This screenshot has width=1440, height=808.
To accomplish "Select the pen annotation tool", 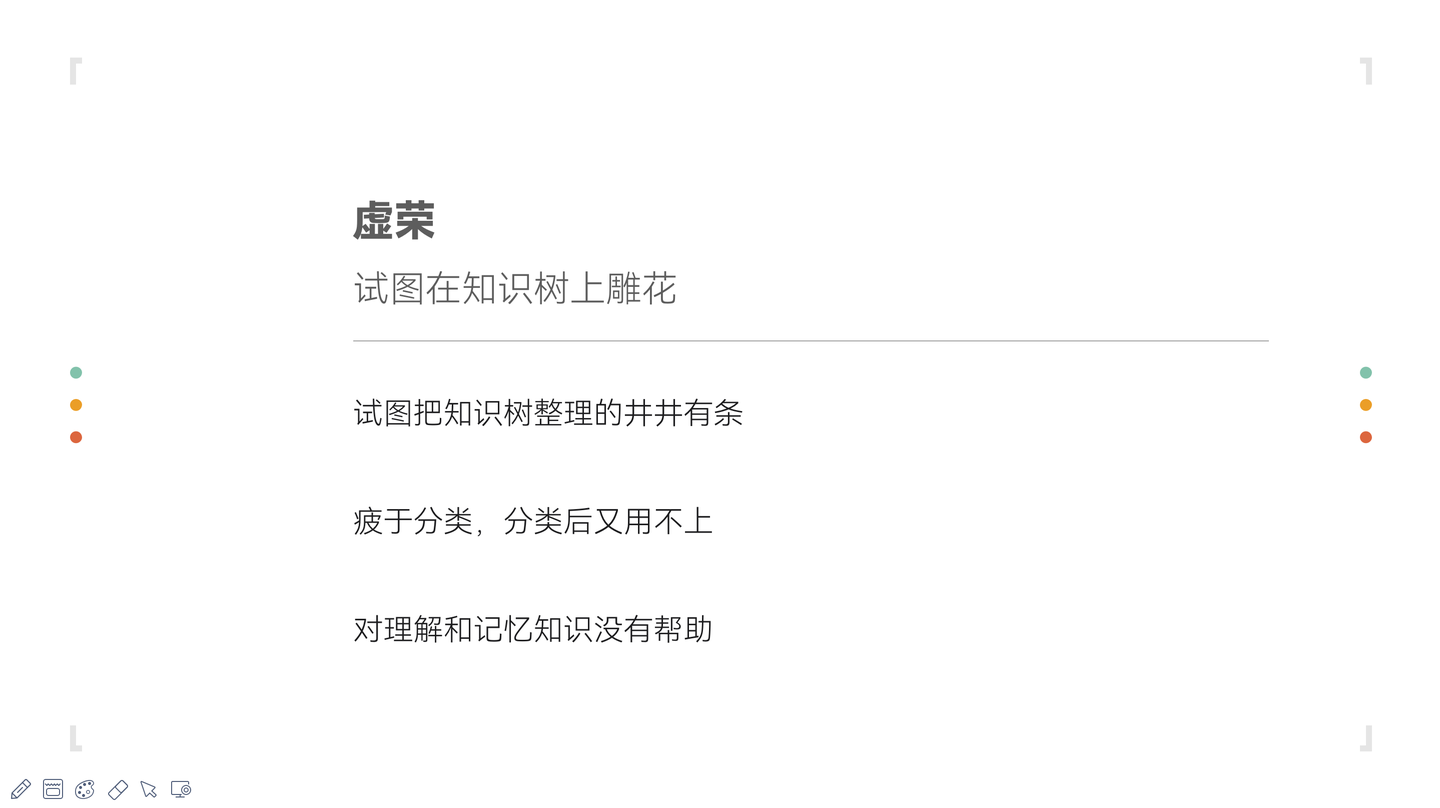I will point(21,789).
